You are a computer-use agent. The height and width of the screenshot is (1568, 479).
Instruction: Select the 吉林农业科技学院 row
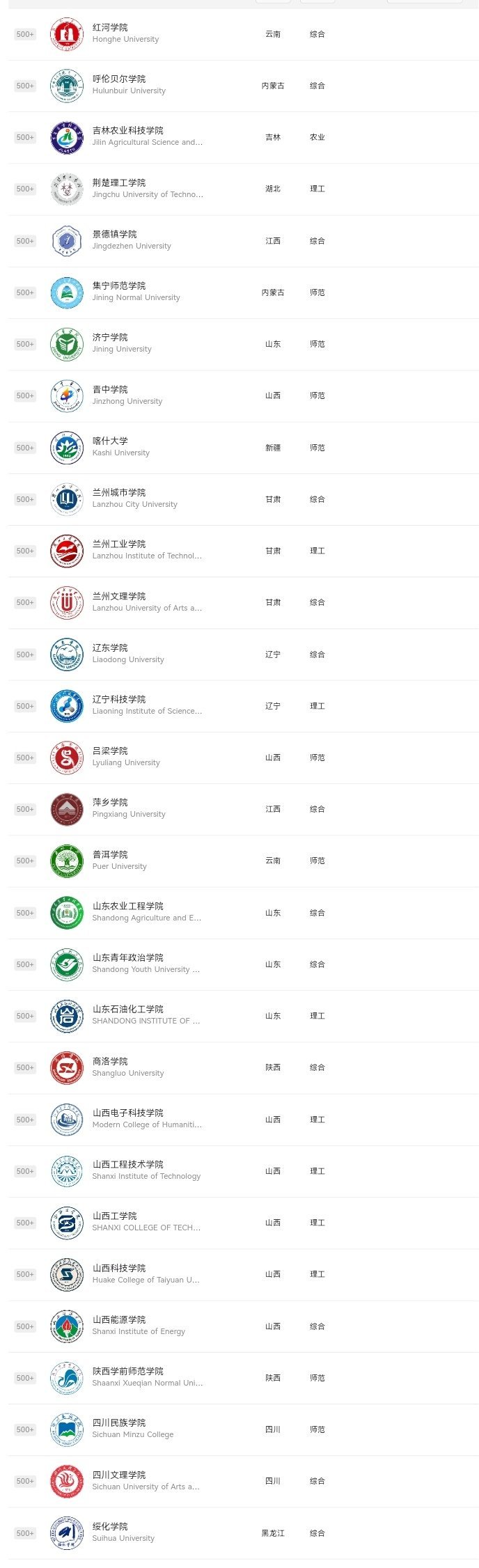[243, 137]
